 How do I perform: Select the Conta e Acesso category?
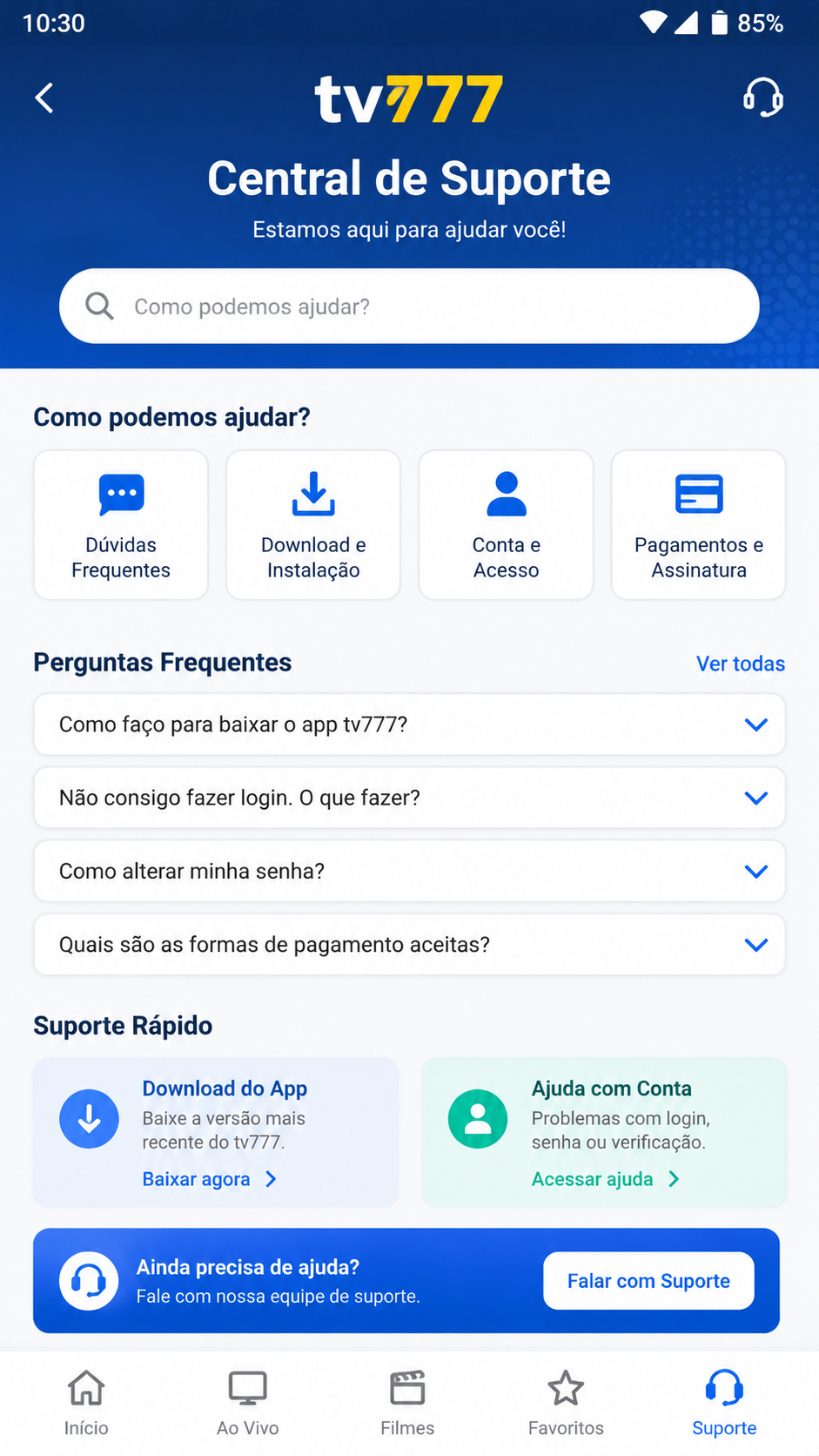[x=506, y=524]
